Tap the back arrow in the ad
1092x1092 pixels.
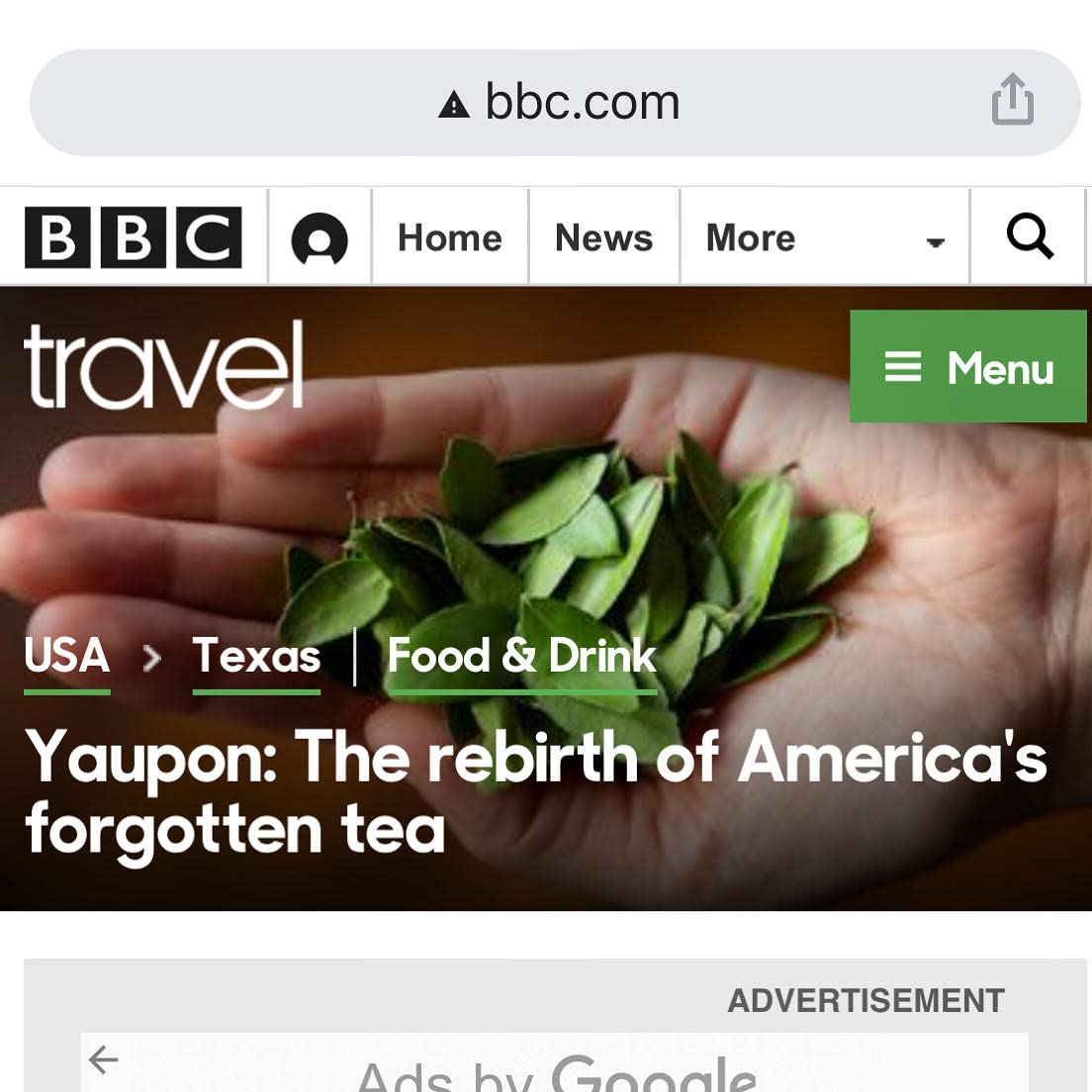[103, 1060]
